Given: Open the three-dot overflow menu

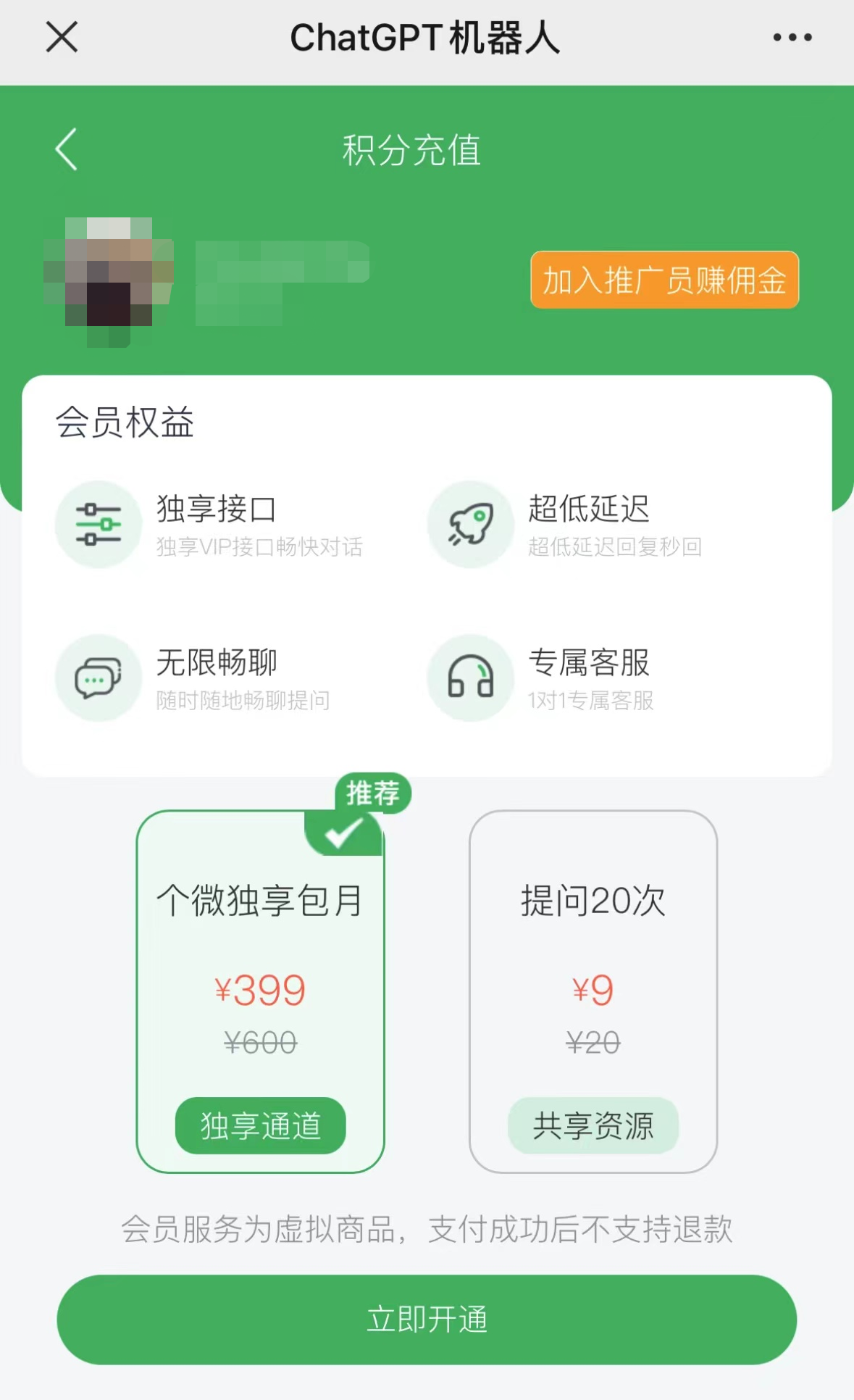Looking at the screenshot, I should tap(792, 37).
